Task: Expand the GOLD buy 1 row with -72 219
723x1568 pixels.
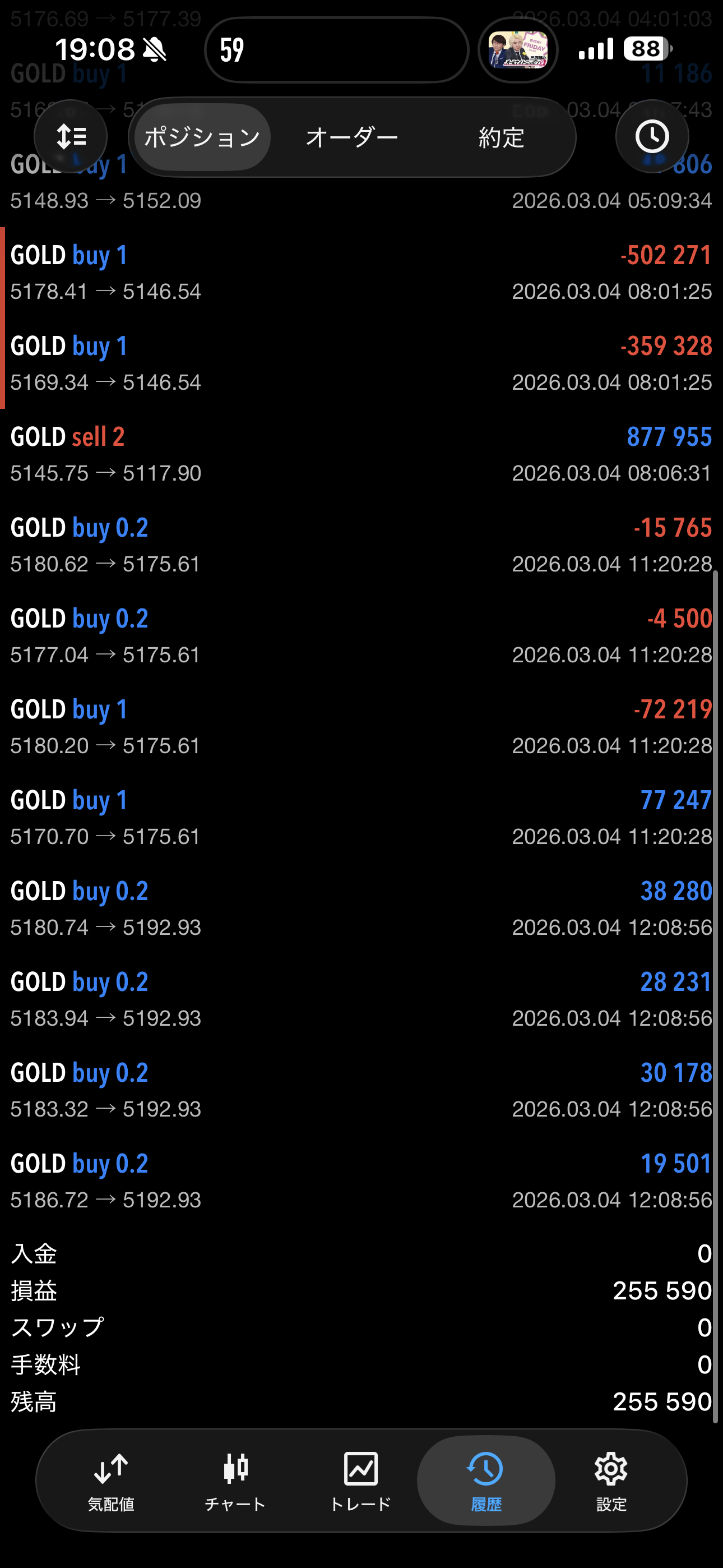Action: point(361,727)
